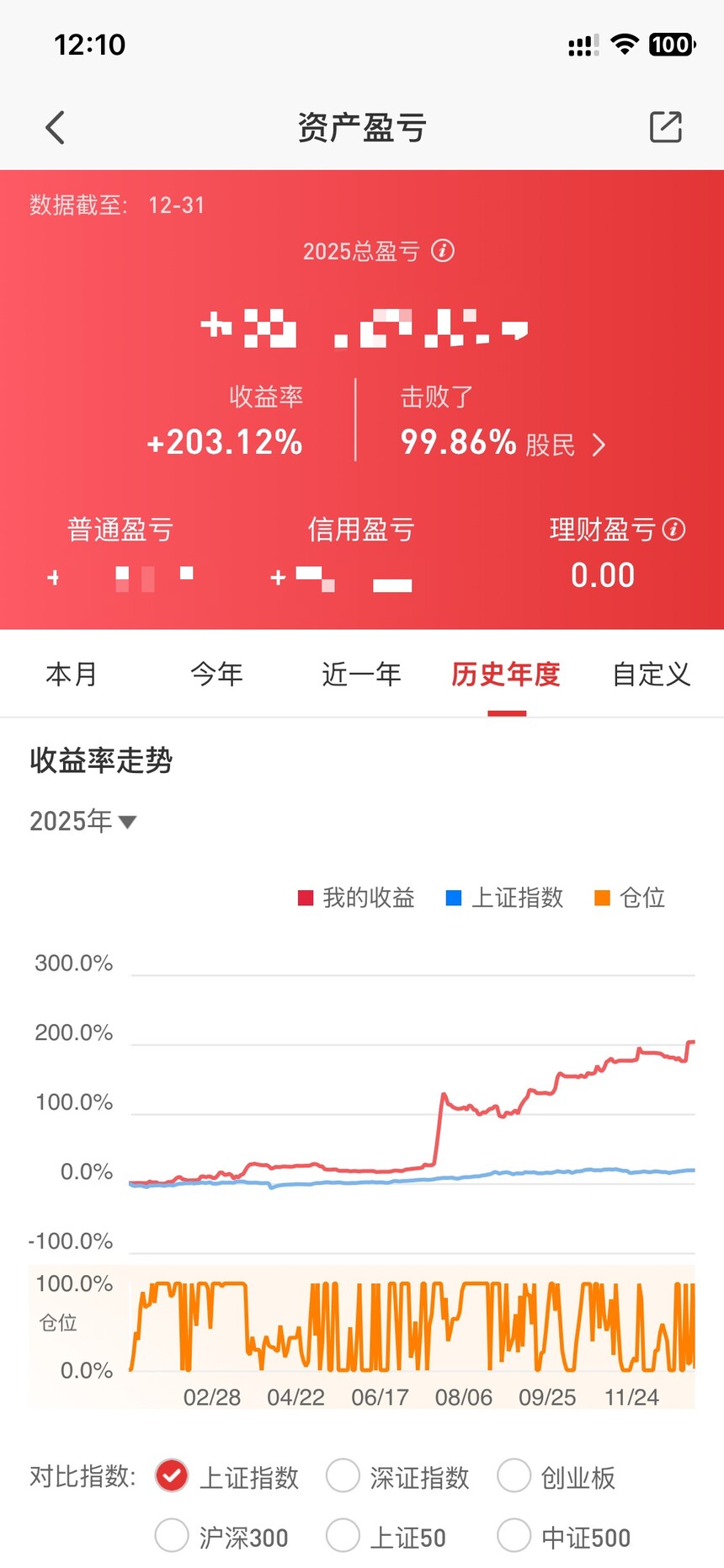Open the 自定义 date range tab

point(651,675)
